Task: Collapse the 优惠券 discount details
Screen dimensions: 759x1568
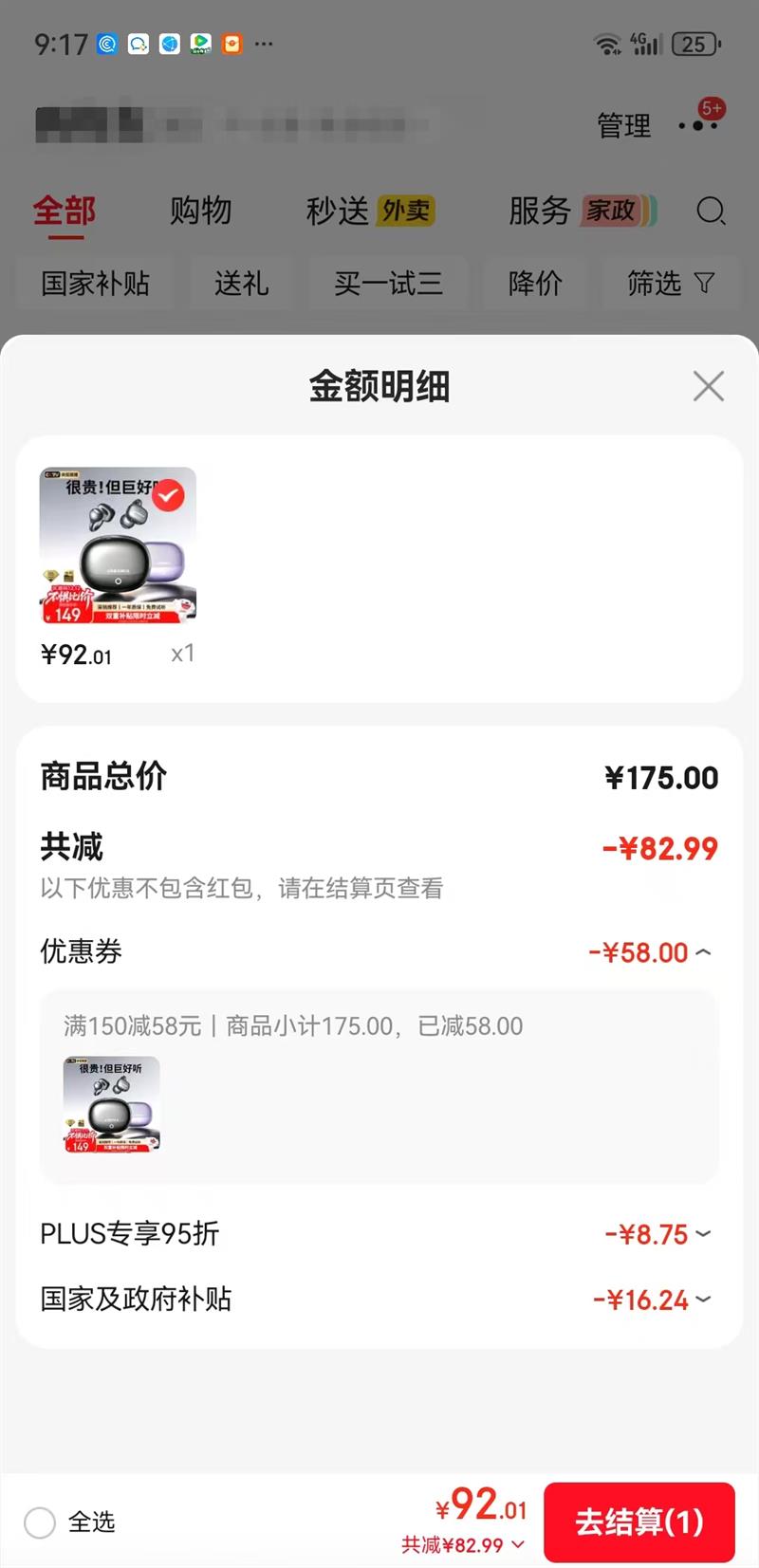Action: click(x=703, y=951)
